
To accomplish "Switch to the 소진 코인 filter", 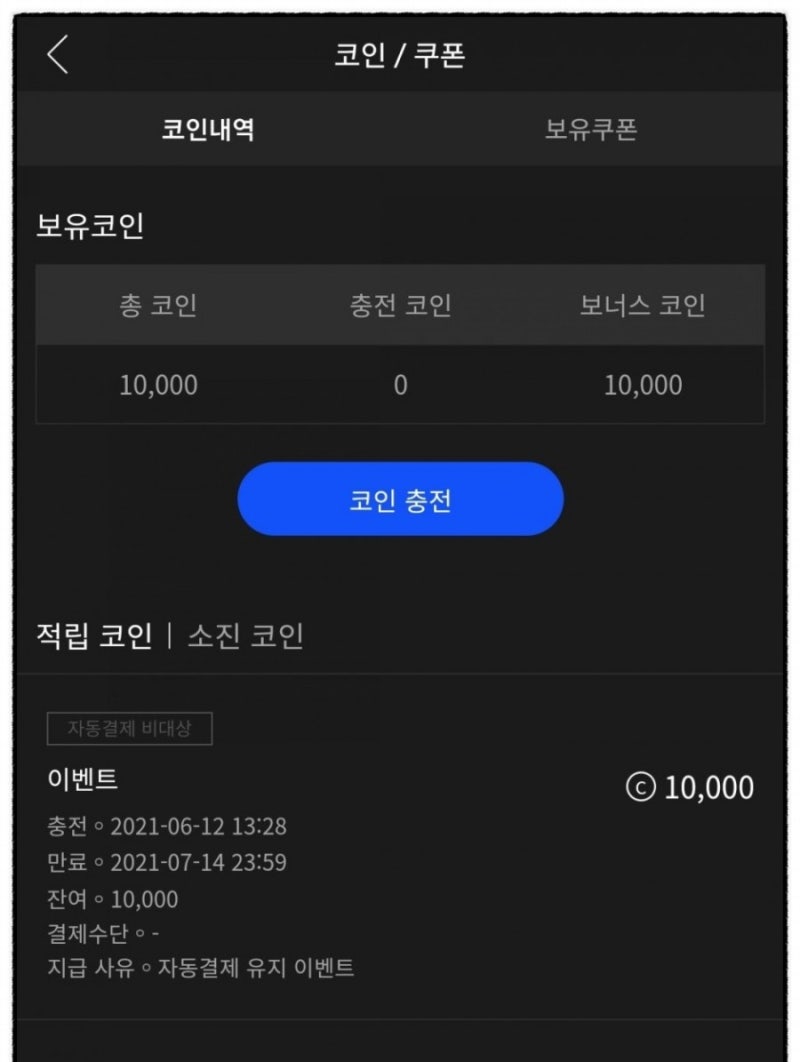I will pyautogui.click(x=245, y=637).
